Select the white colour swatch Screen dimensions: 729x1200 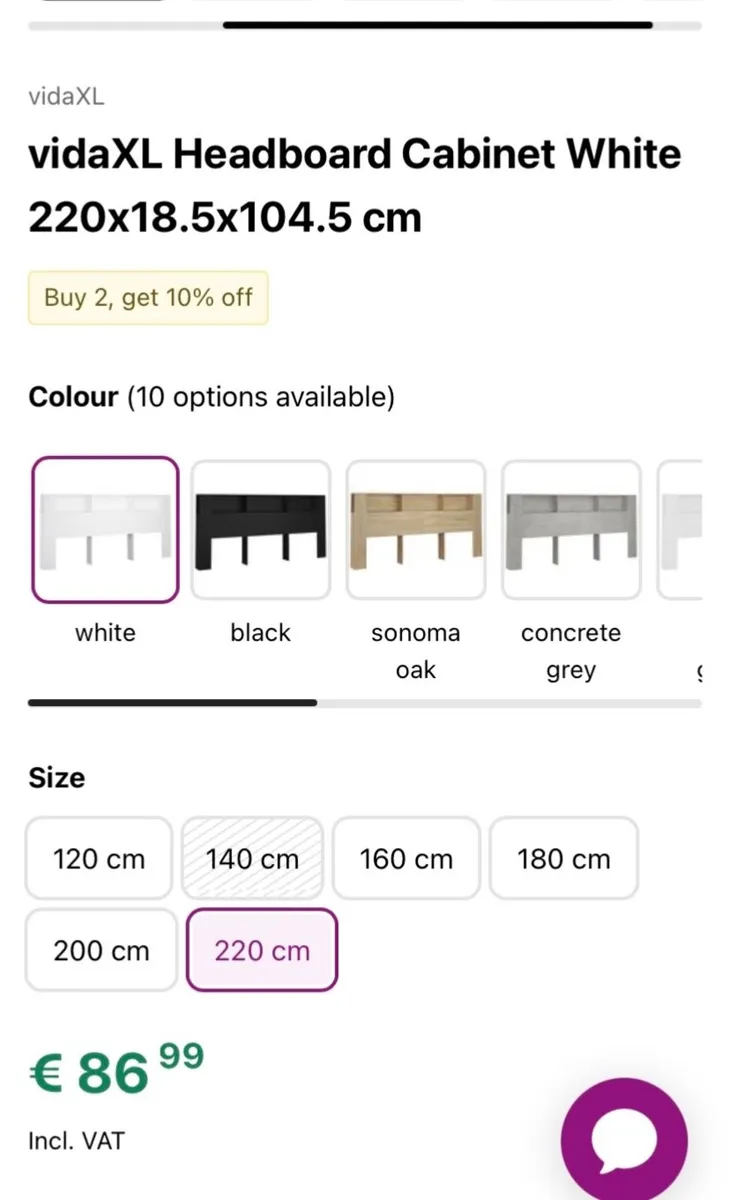point(104,528)
